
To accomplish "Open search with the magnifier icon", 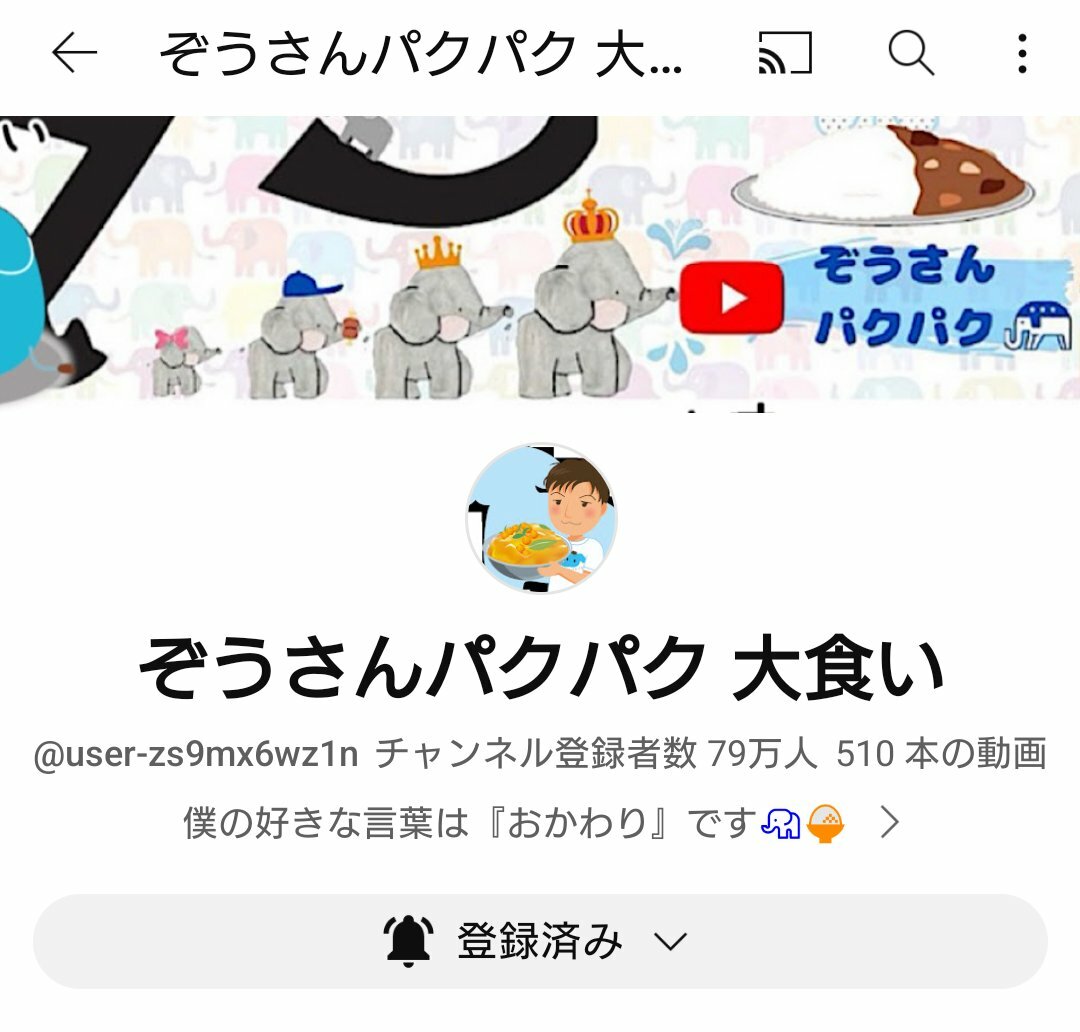I will click(910, 54).
